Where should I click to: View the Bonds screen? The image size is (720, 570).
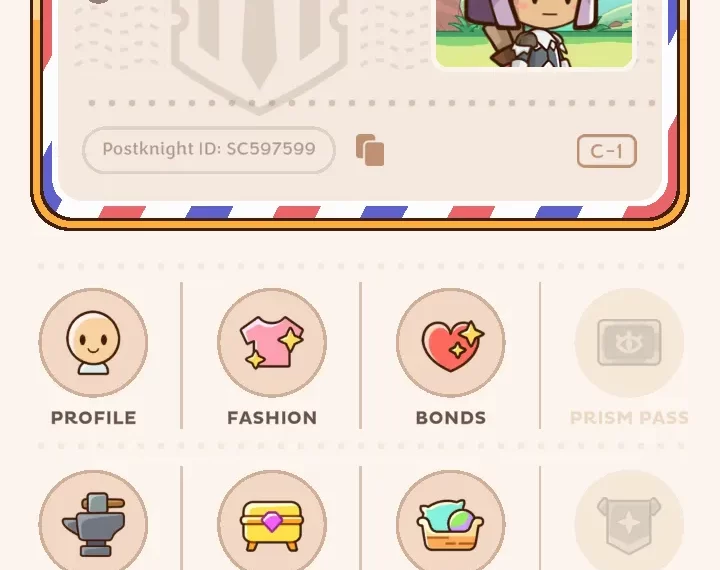451,343
